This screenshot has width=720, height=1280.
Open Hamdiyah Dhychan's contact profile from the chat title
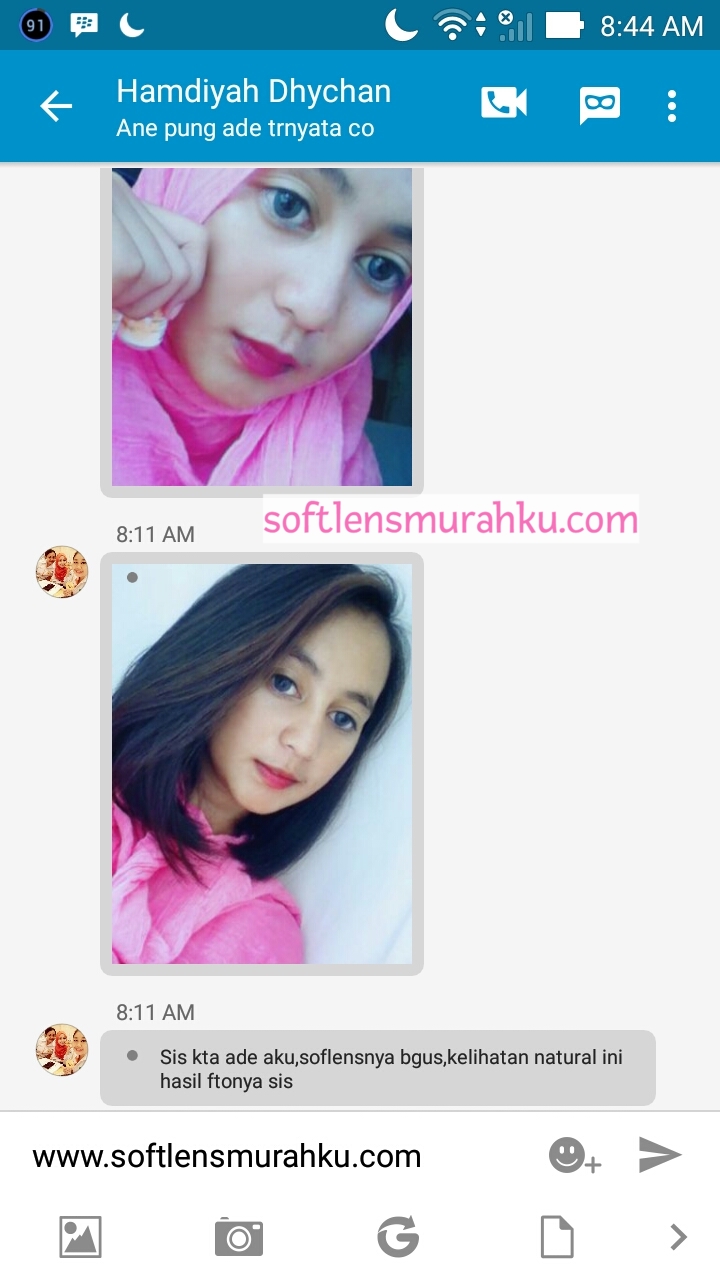pyautogui.click(x=254, y=91)
